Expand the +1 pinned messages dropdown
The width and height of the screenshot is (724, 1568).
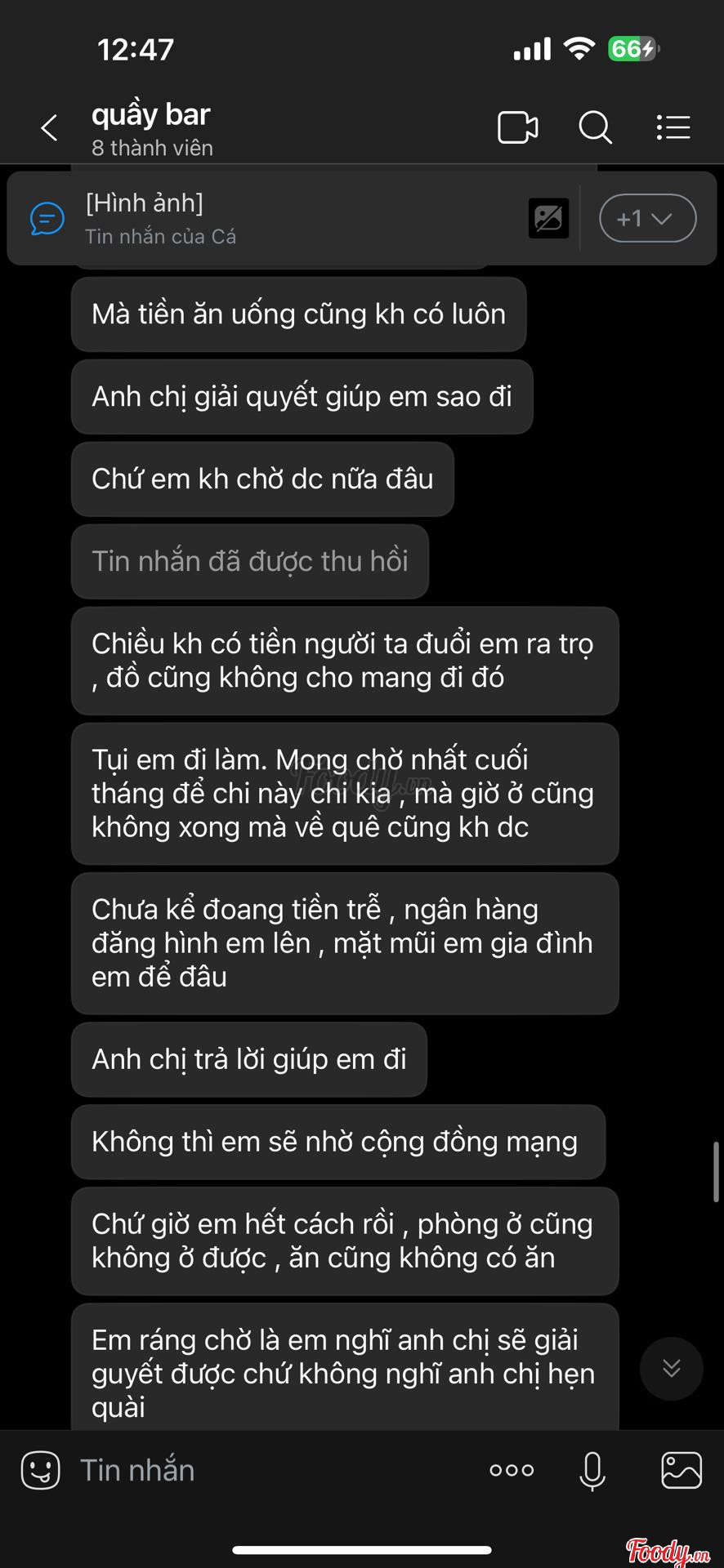(647, 218)
